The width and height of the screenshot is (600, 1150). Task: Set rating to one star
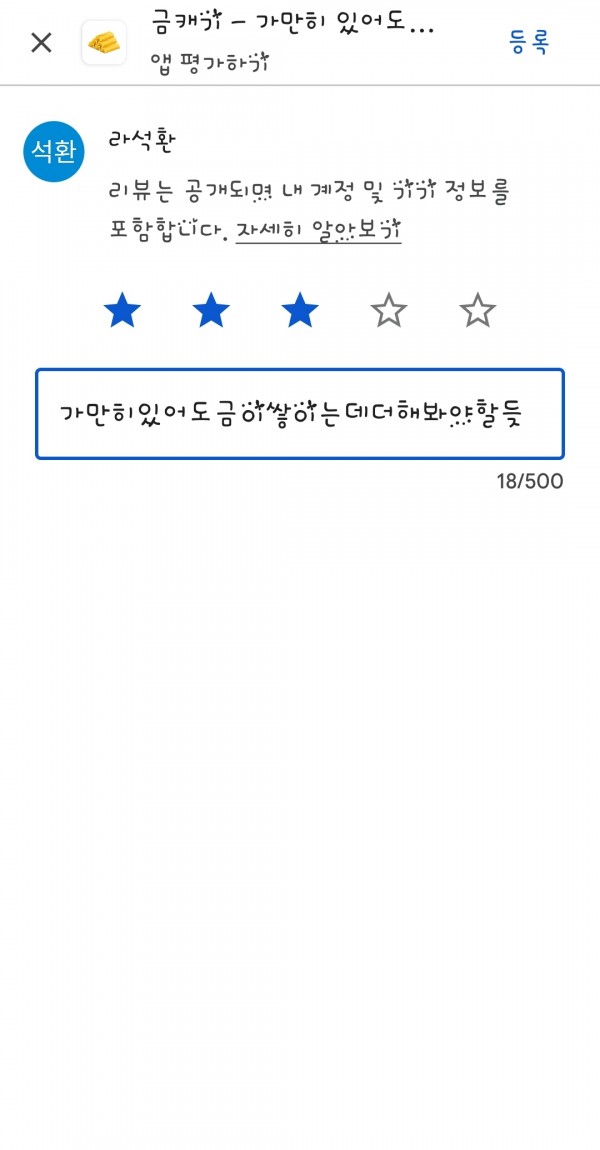122,310
